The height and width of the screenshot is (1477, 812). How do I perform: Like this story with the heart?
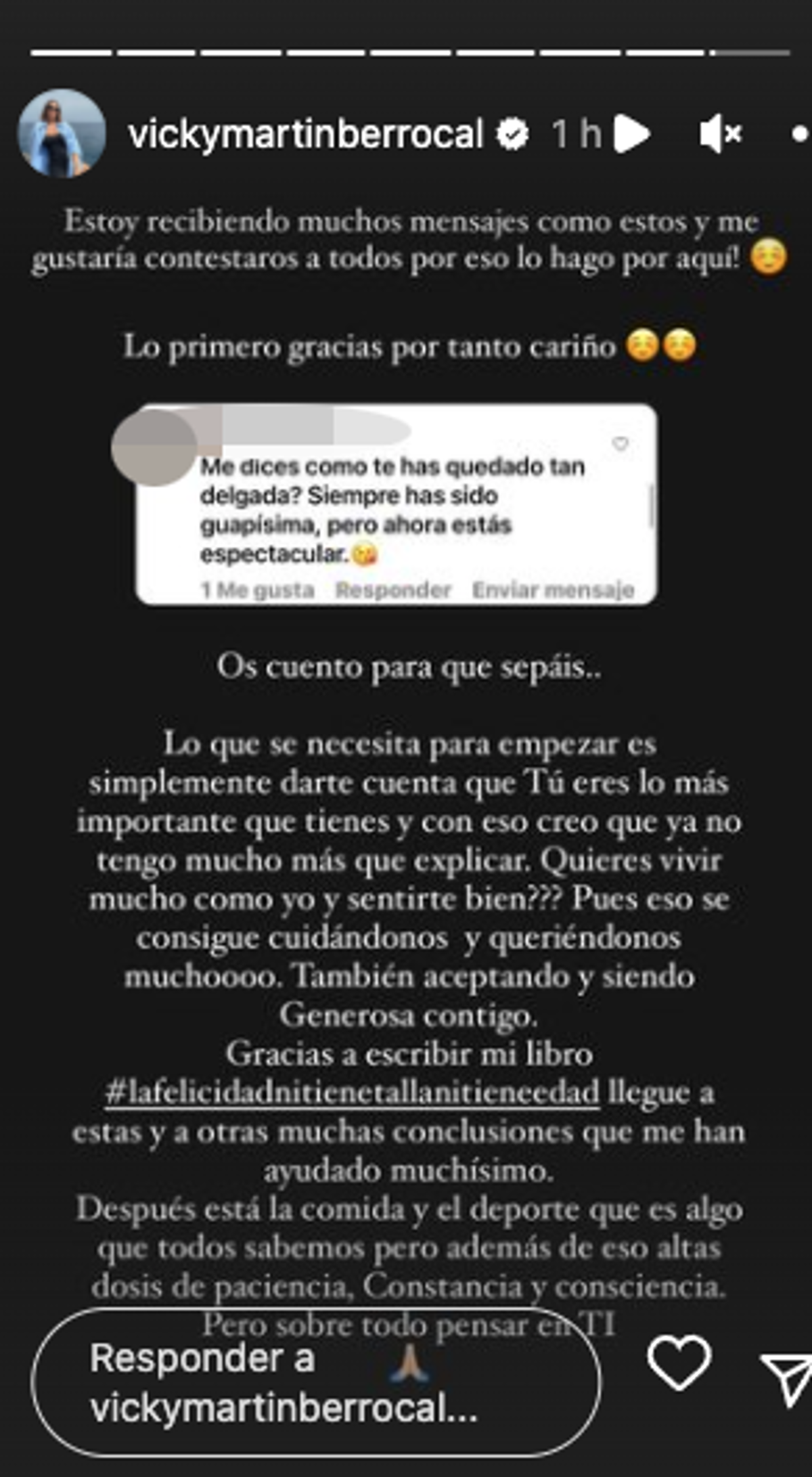(679, 1365)
